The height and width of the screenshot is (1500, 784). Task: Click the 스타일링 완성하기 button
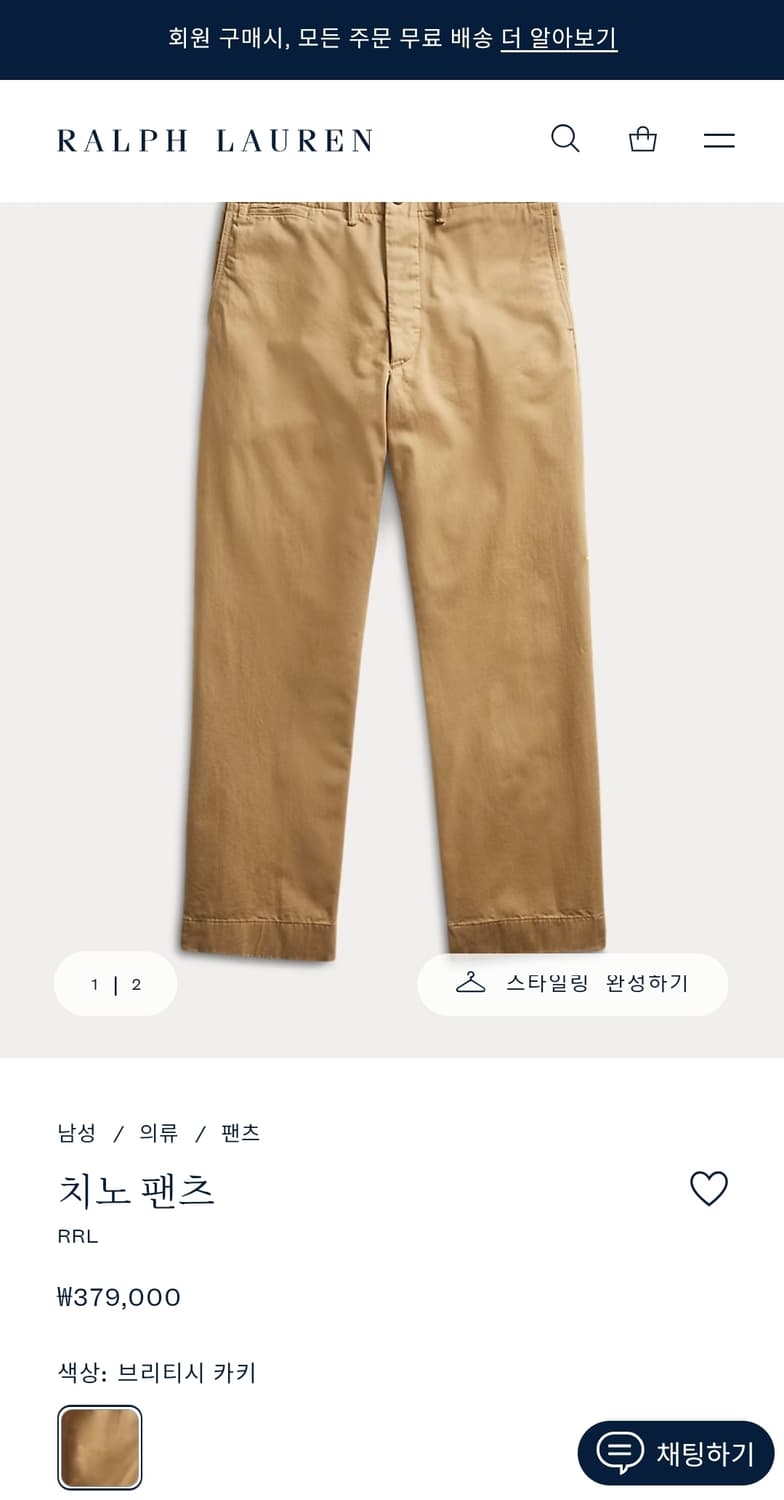tap(573, 984)
